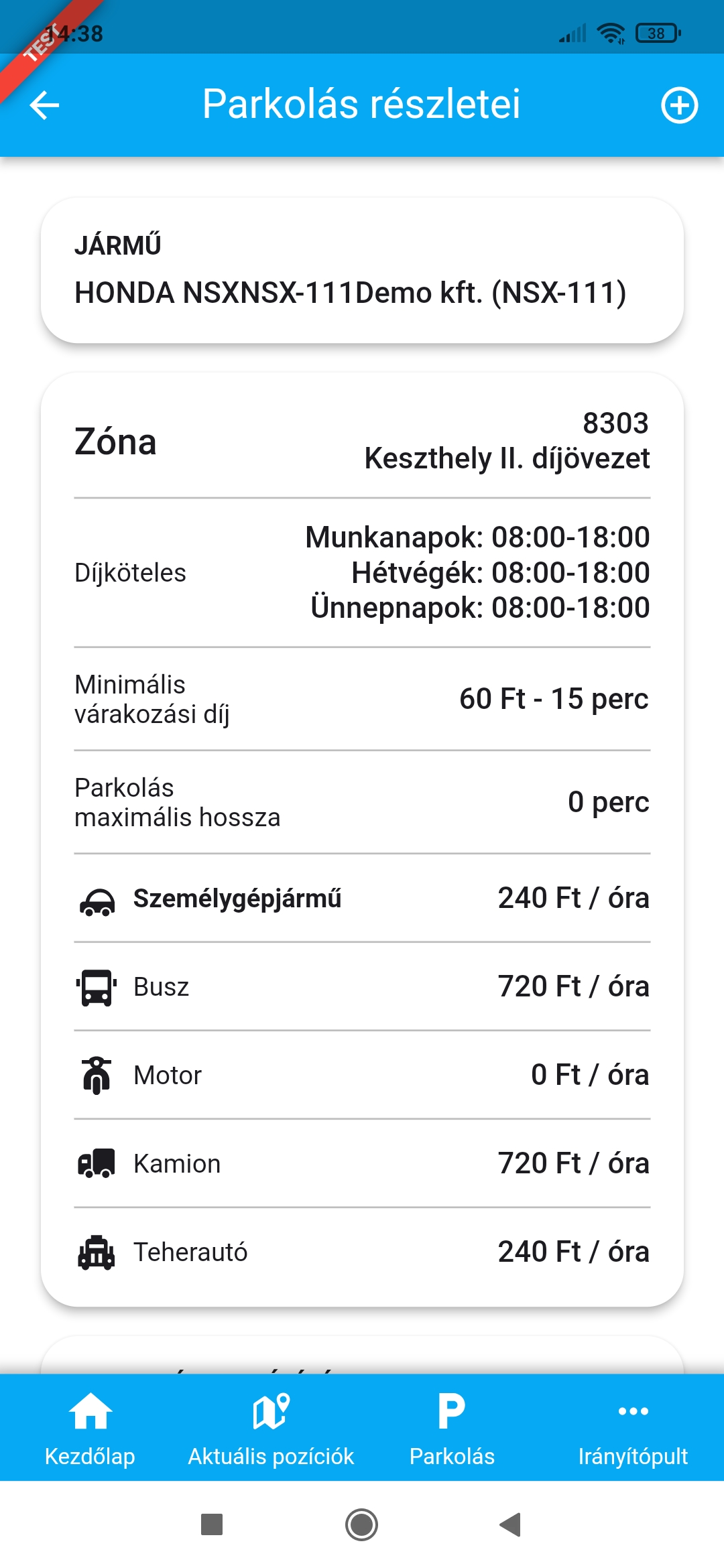Go back using the header arrow
Image resolution: width=724 pixels, height=1568 pixels.
[44, 105]
